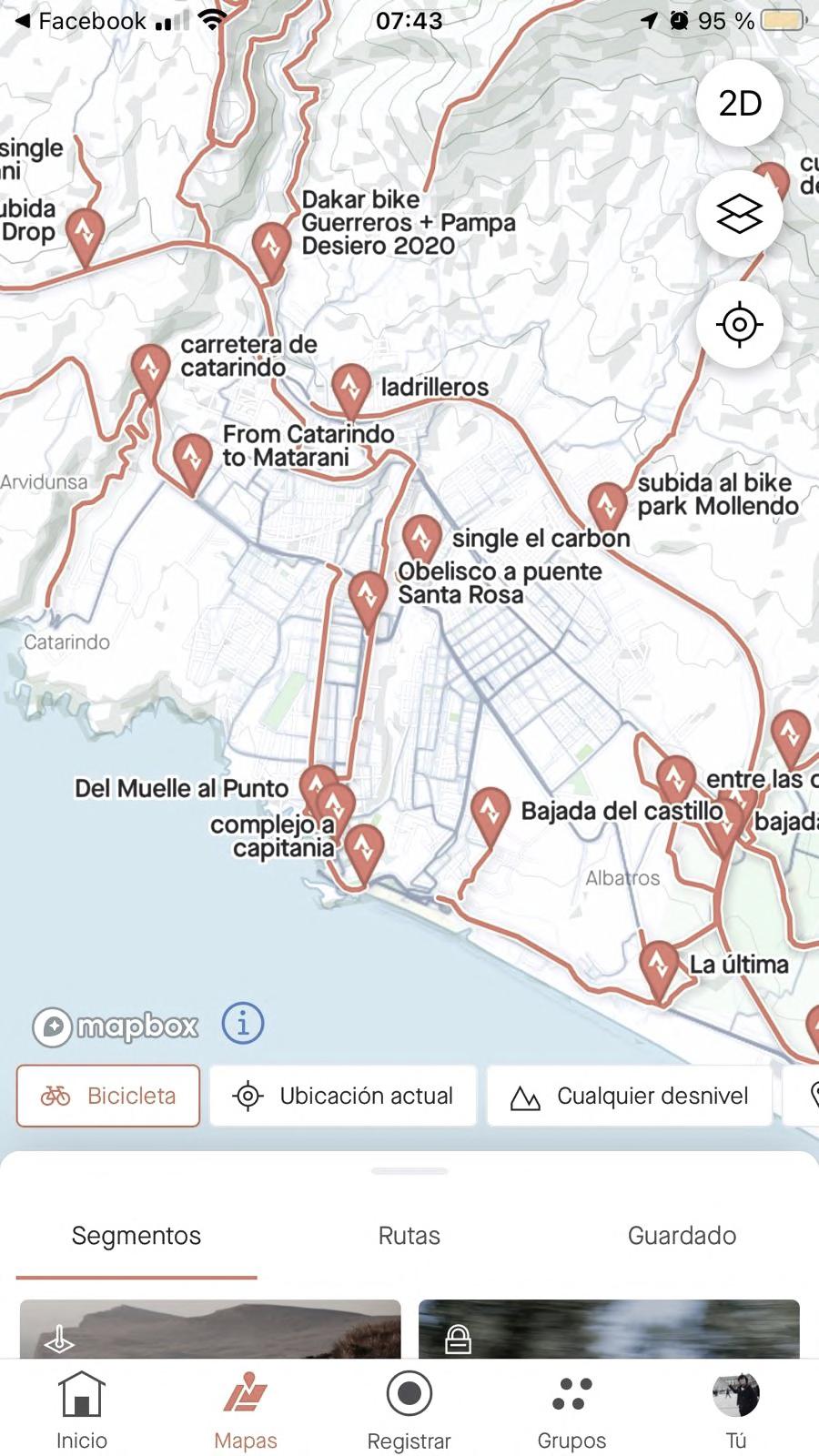Image resolution: width=819 pixels, height=1456 pixels.
Task: Select the La última segment pin
Action: tap(659, 965)
